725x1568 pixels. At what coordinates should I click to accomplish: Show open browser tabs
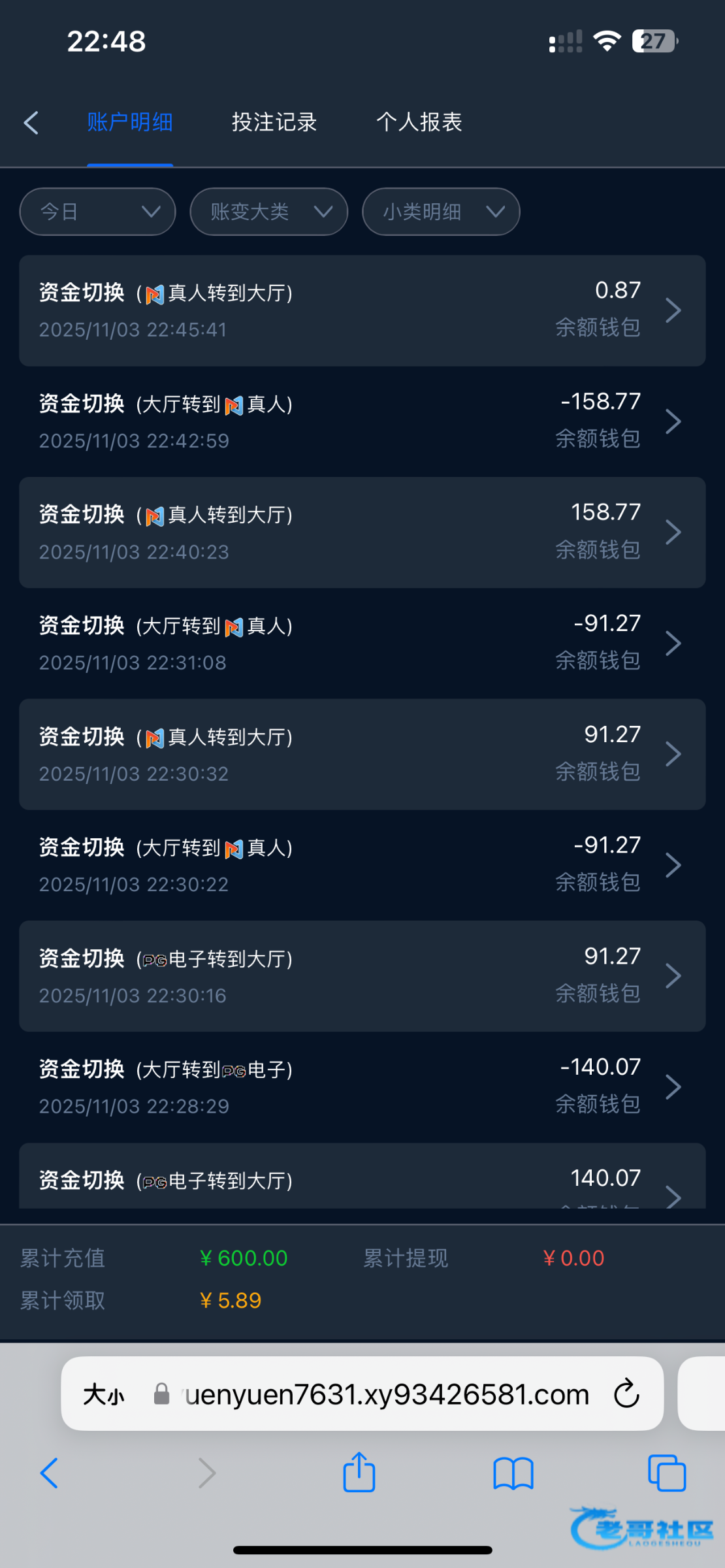[x=667, y=1473]
